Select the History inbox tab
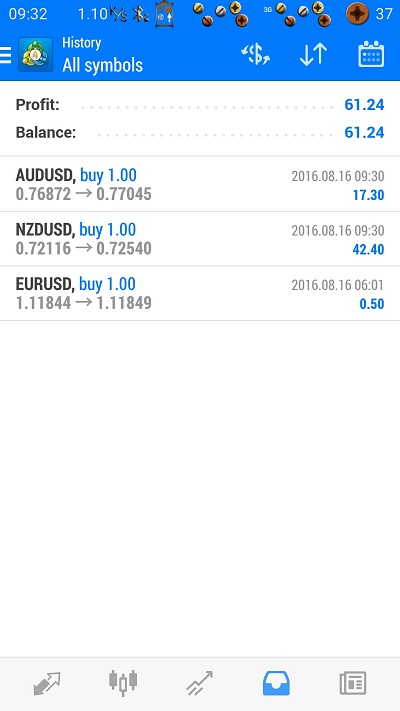The height and width of the screenshot is (711, 400). [276, 683]
